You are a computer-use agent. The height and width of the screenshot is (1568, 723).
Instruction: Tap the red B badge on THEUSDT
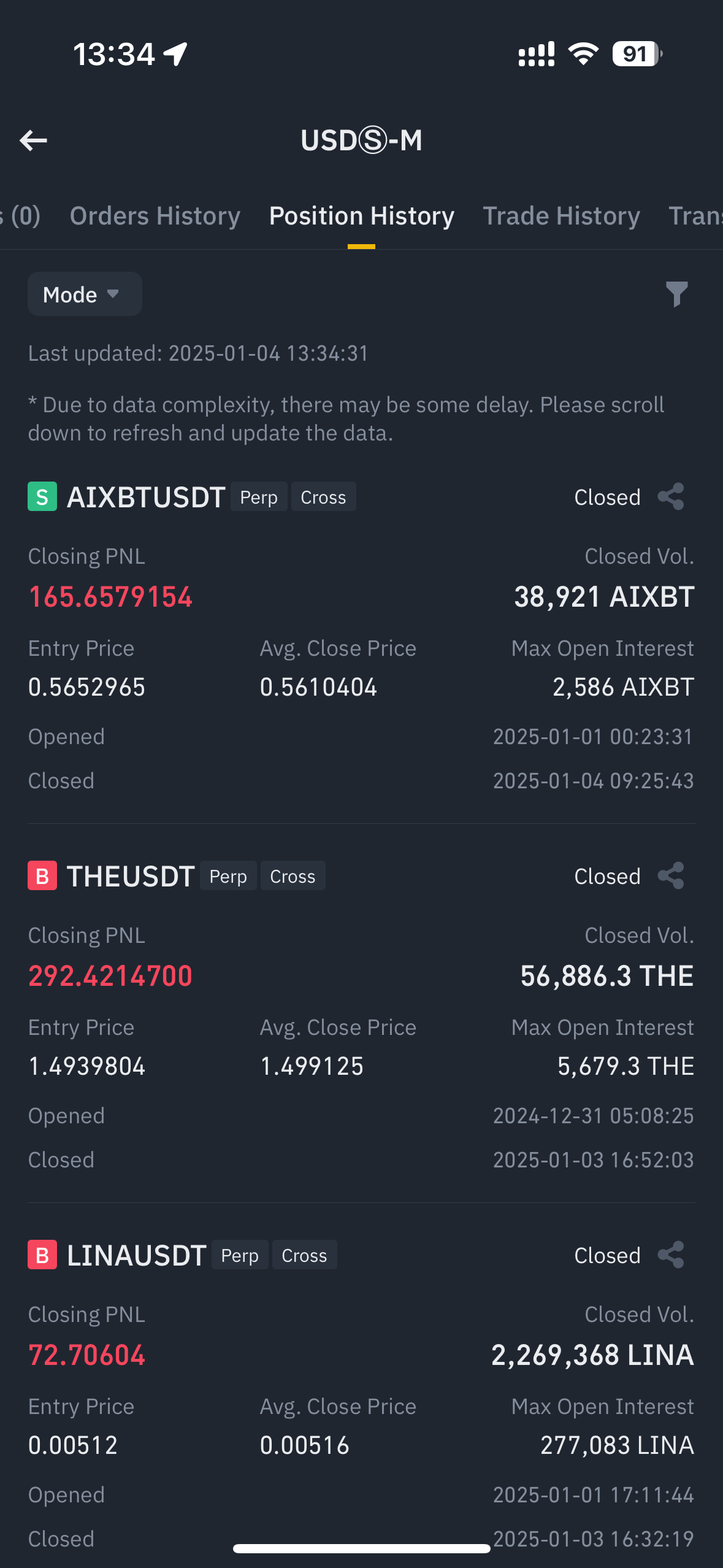[42, 875]
